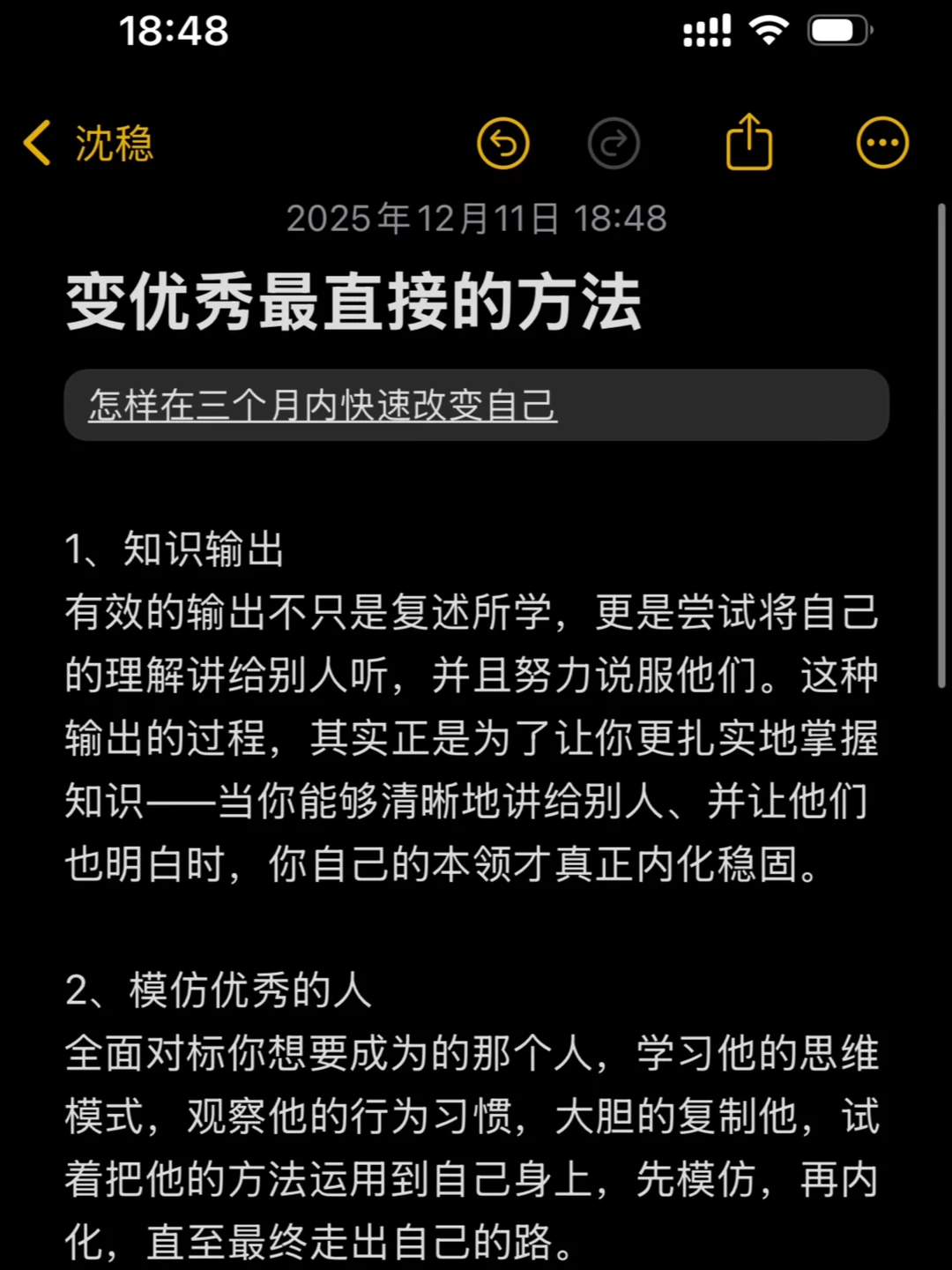Tap the clock time 18:48 in status bar
952x1270 pixels.
175,31
